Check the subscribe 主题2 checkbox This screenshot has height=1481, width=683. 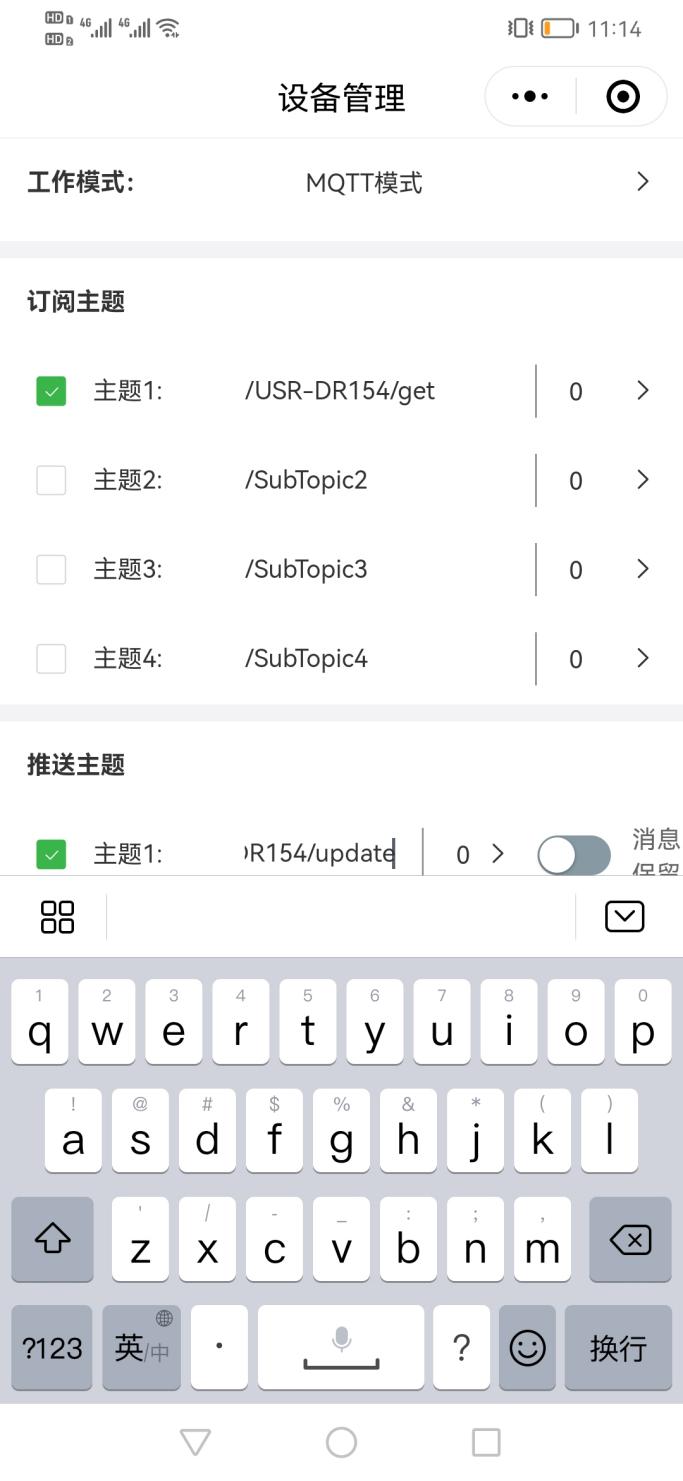[51, 480]
